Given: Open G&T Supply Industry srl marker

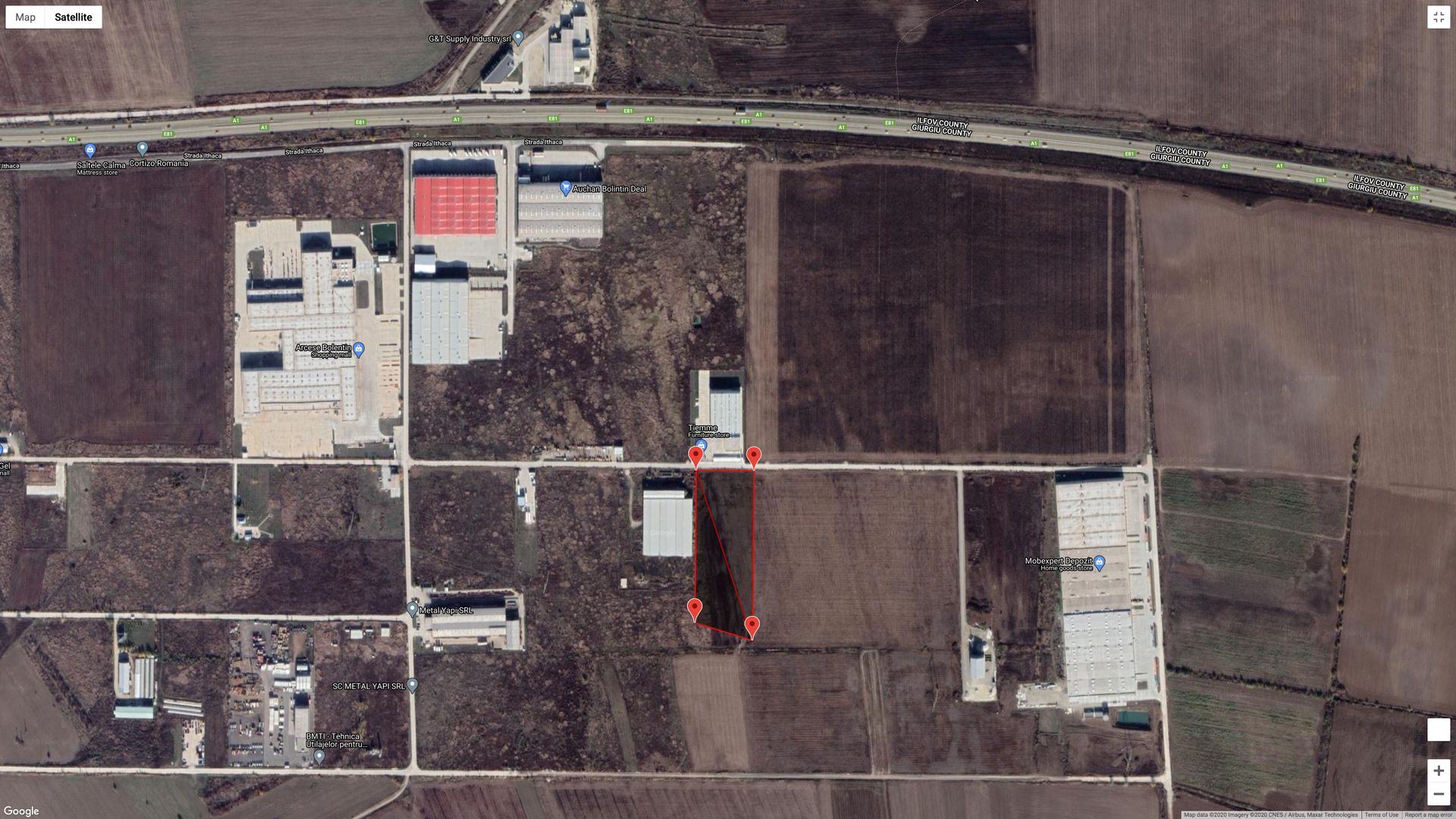Looking at the screenshot, I should [518, 36].
